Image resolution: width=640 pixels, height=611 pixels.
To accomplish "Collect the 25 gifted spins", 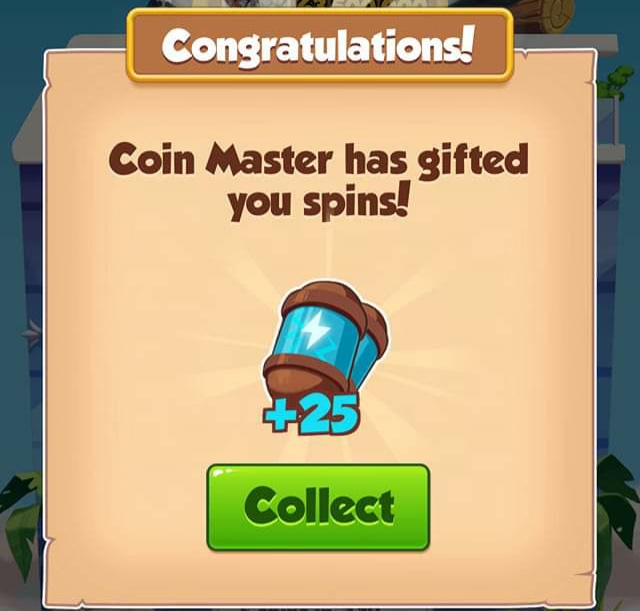I will (x=318, y=507).
